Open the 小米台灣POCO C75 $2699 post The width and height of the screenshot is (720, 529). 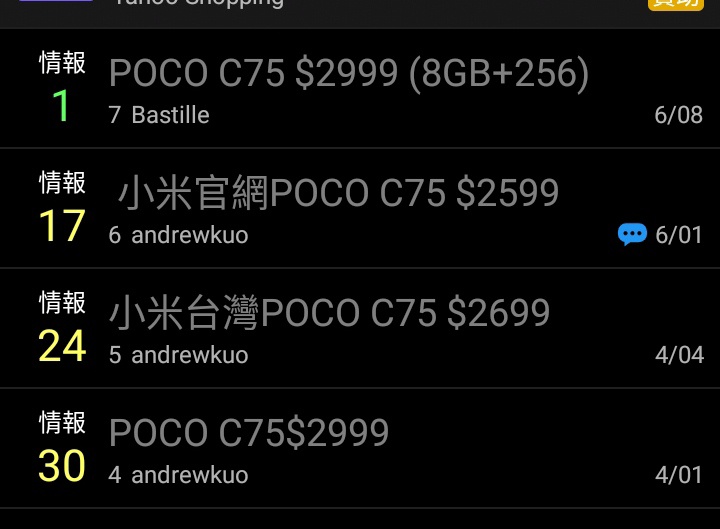(x=329, y=314)
